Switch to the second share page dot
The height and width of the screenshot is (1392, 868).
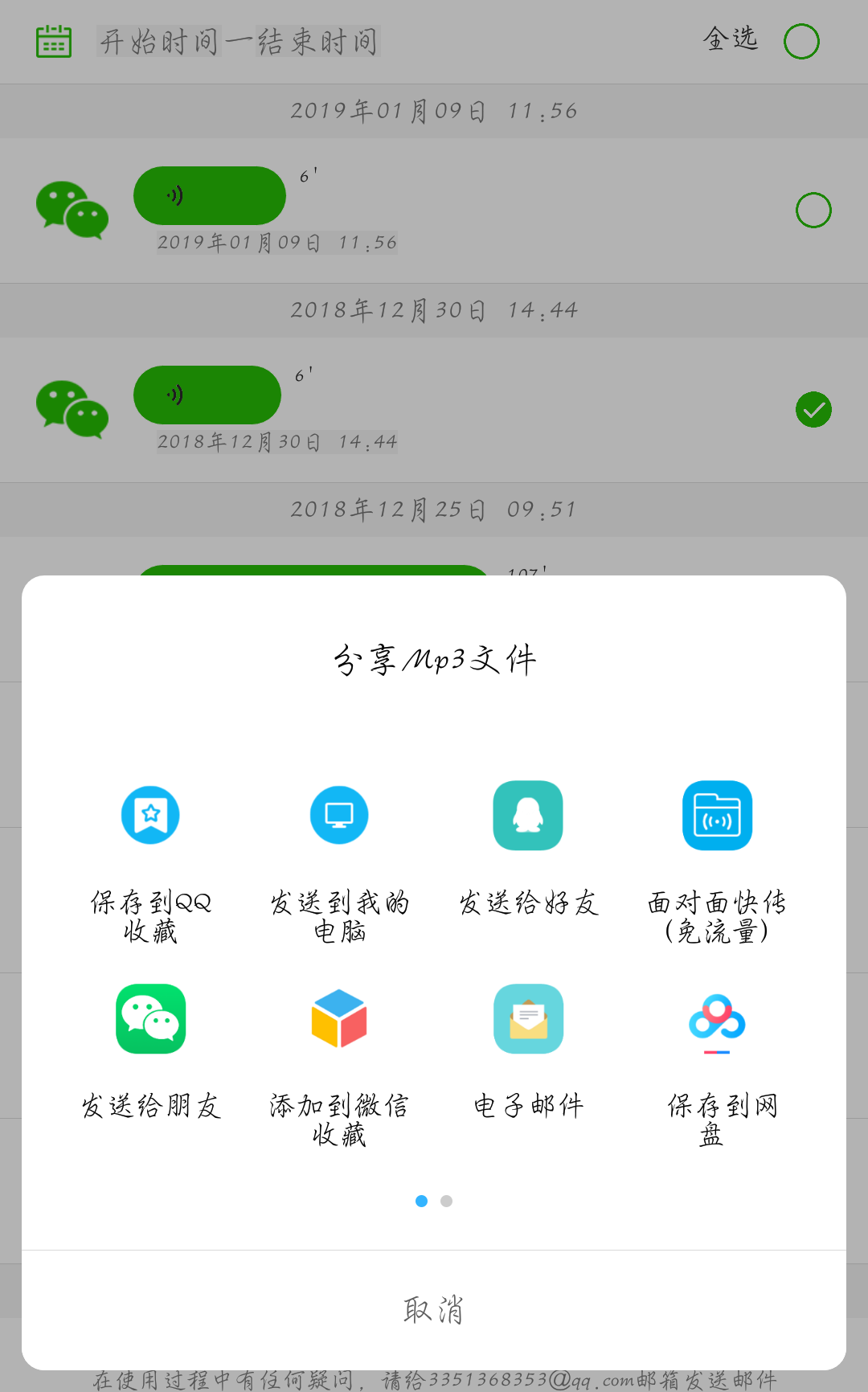[x=447, y=1201]
